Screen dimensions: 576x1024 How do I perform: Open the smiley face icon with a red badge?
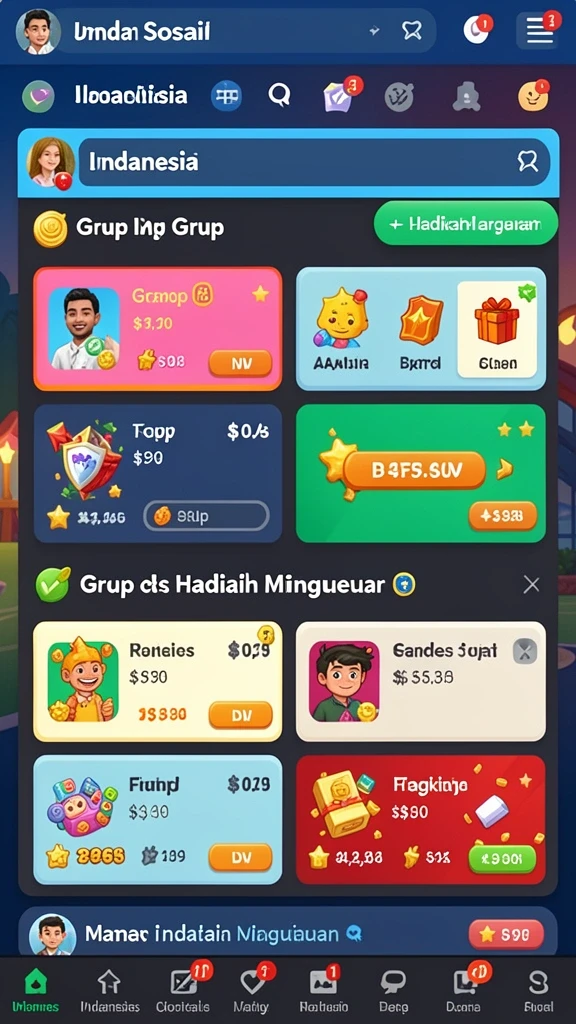tap(534, 97)
